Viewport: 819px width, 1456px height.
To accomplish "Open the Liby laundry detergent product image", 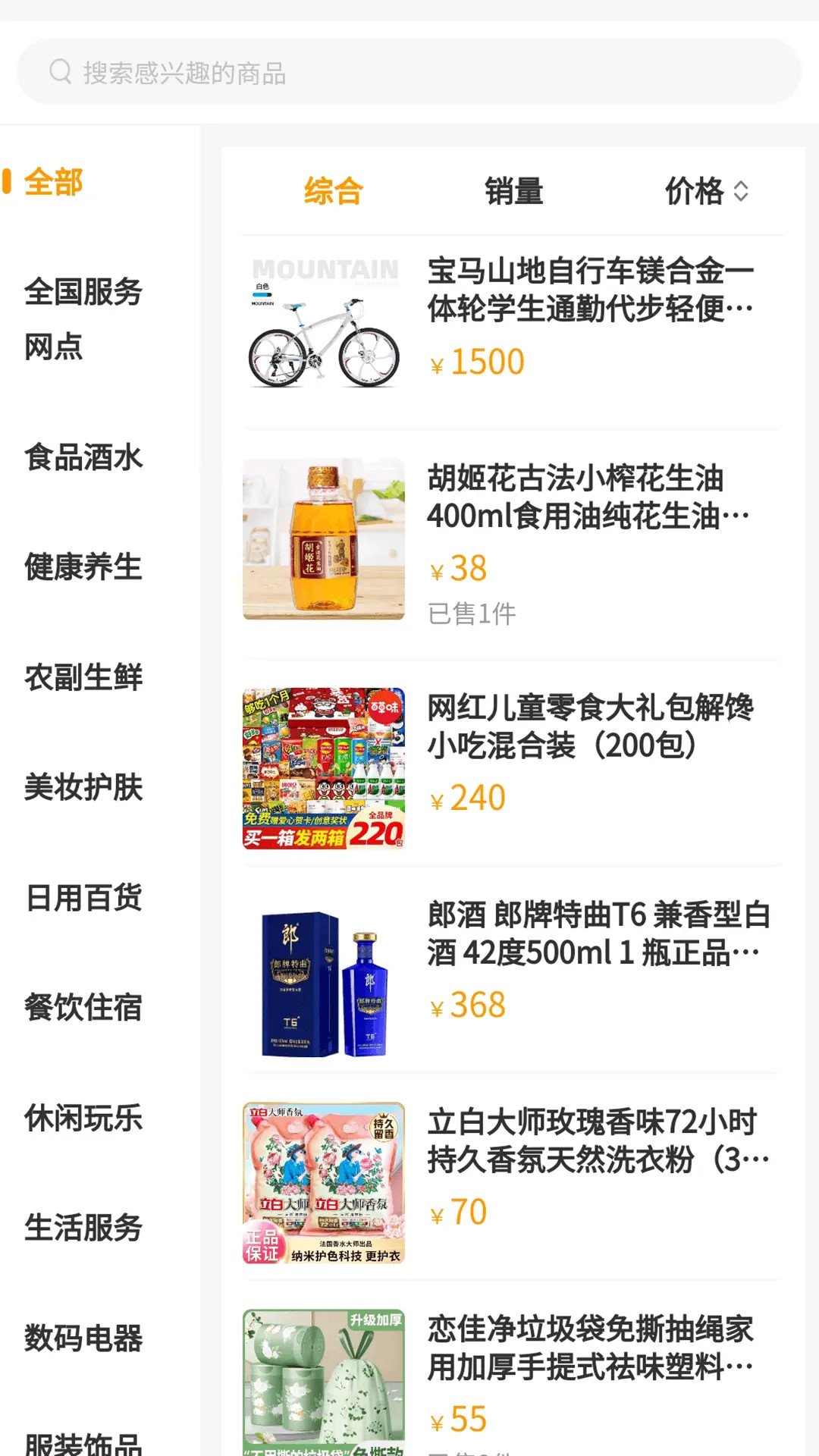I will pyautogui.click(x=324, y=1179).
